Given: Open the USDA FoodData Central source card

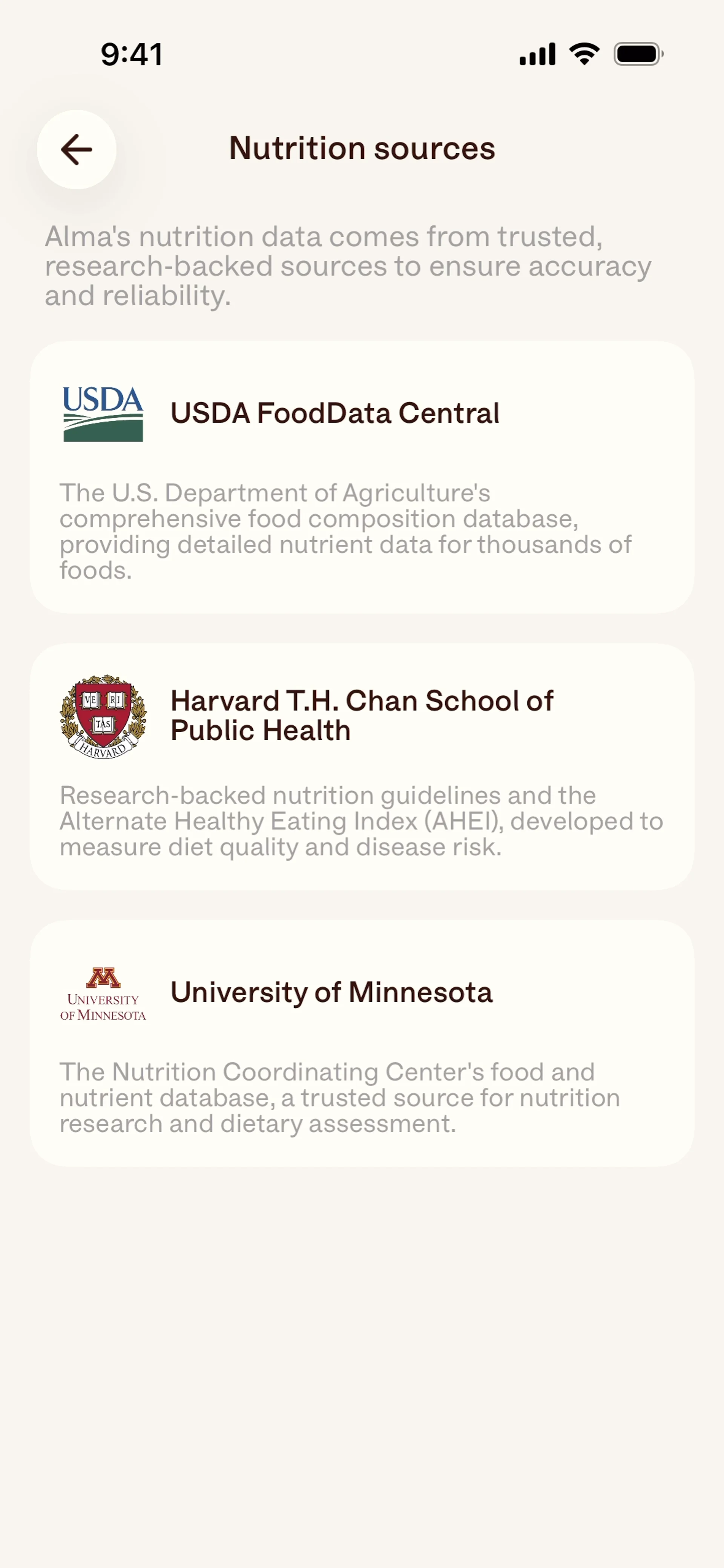Looking at the screenshot, I should (362, 477).
